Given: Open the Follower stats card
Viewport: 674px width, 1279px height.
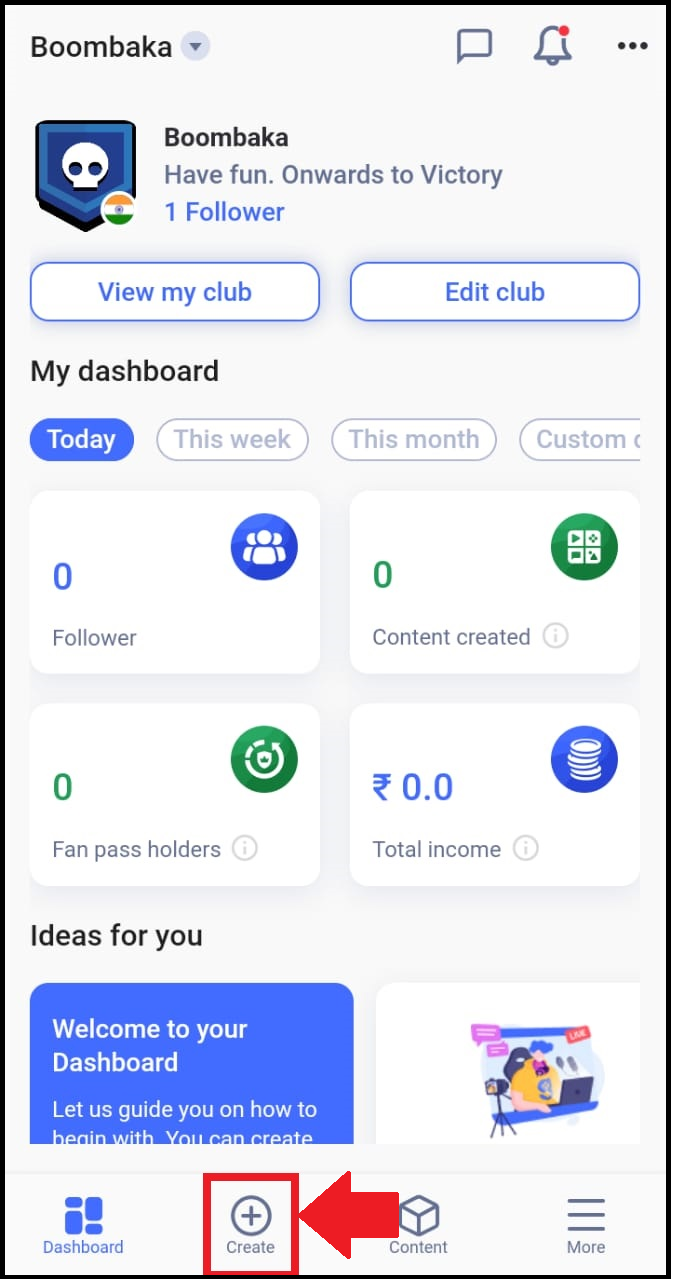Looking at the screenshot, I should point(175,581).
